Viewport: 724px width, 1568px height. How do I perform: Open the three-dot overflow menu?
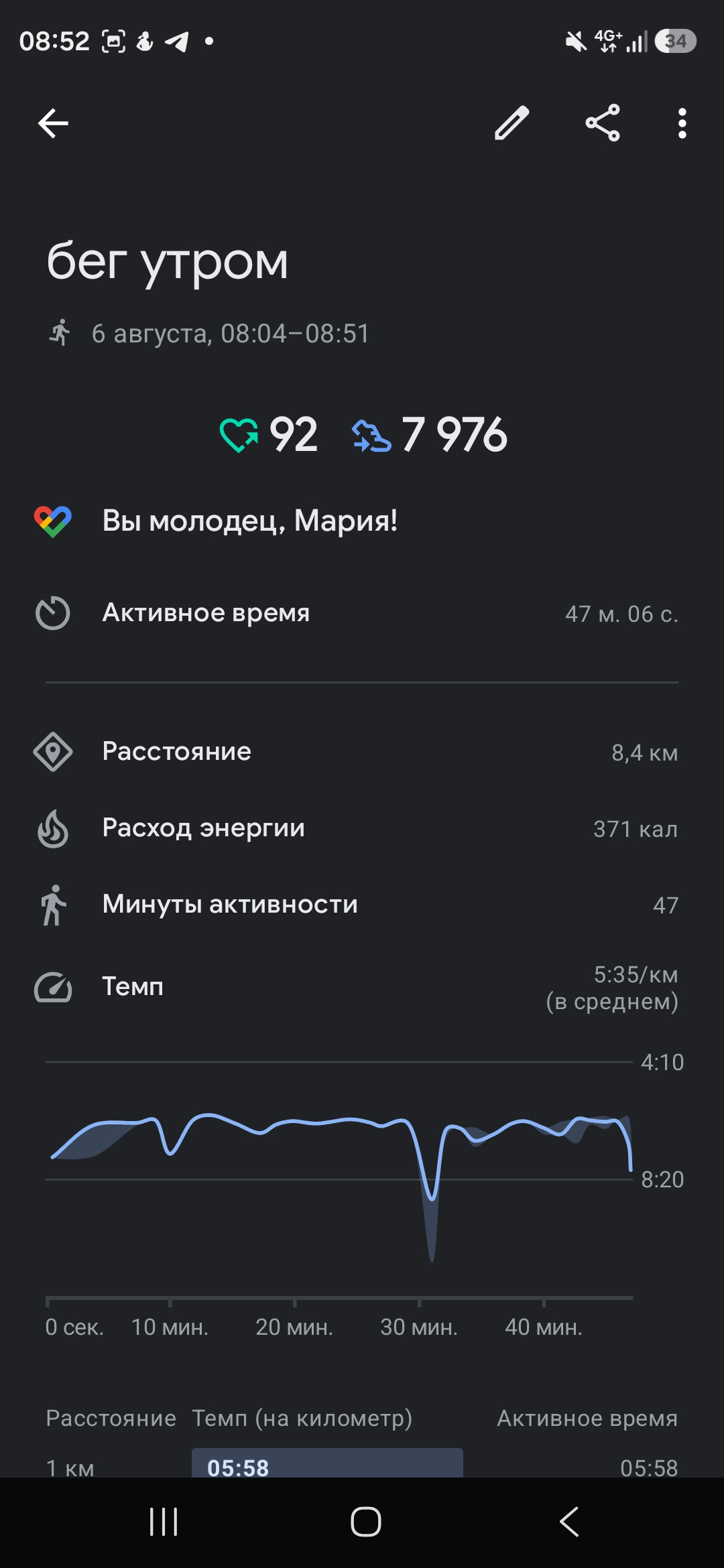tap(682, 123)
